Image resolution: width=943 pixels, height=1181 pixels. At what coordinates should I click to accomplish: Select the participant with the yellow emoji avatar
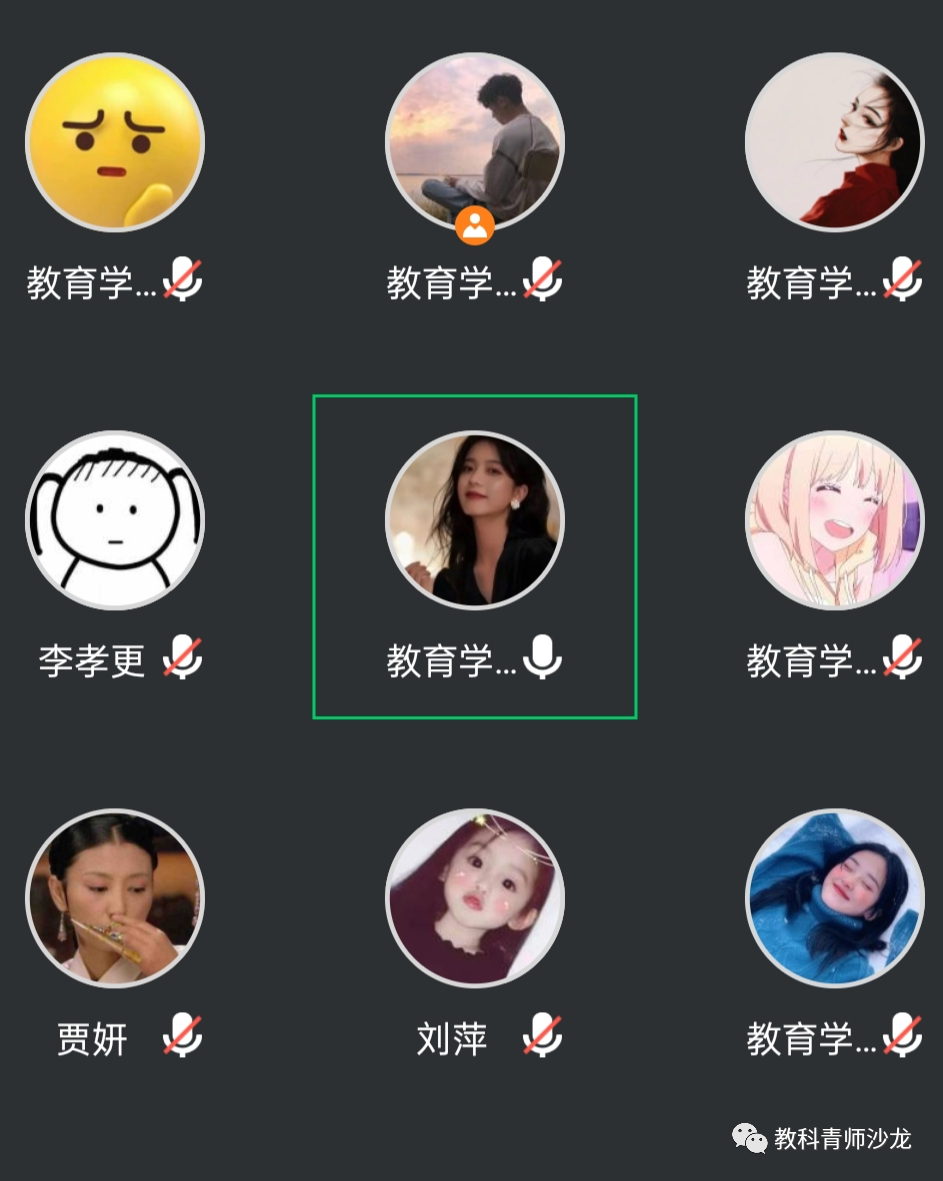(115, 142)
